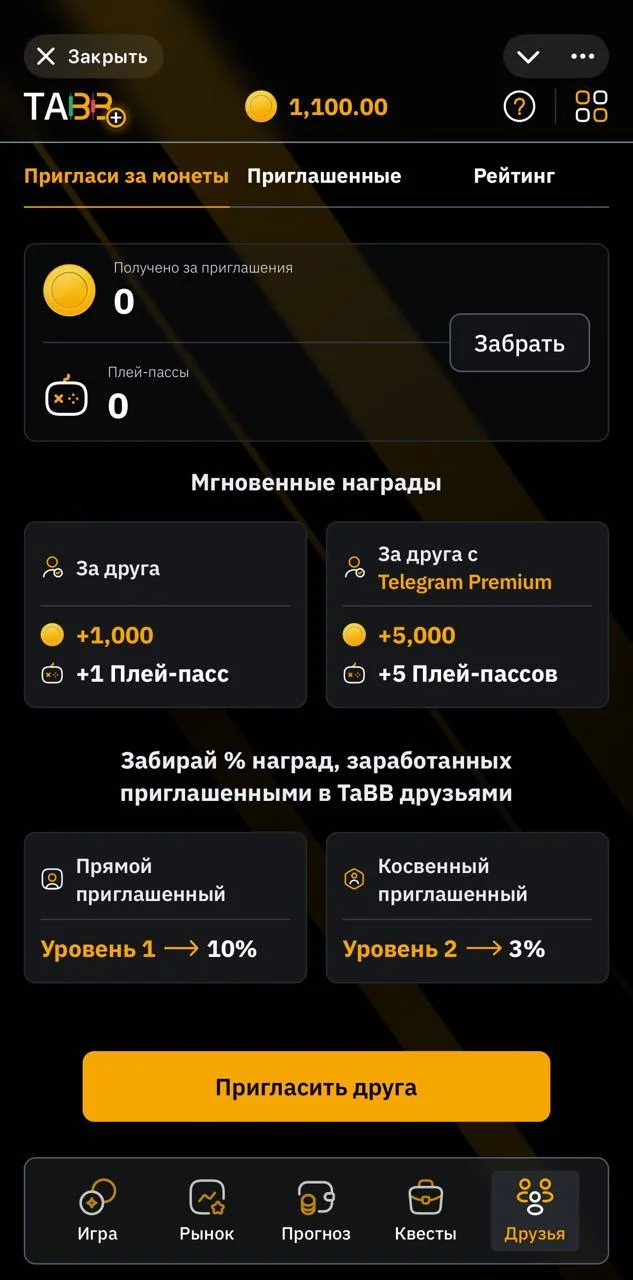Go to the Игра section
The width and height of the screenshot is (633, 1280).
pos(97,1210)
